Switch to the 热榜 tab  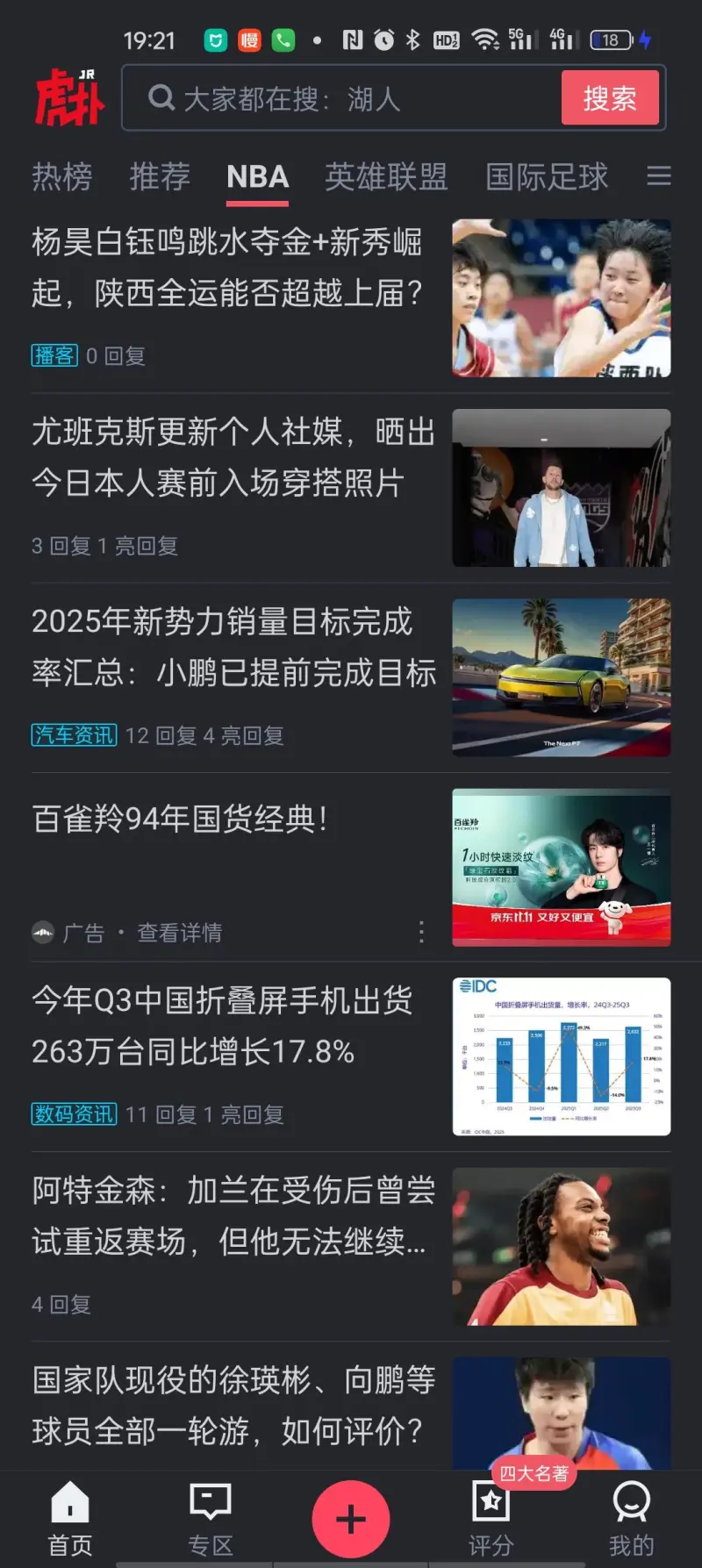[x=62, y=177]
